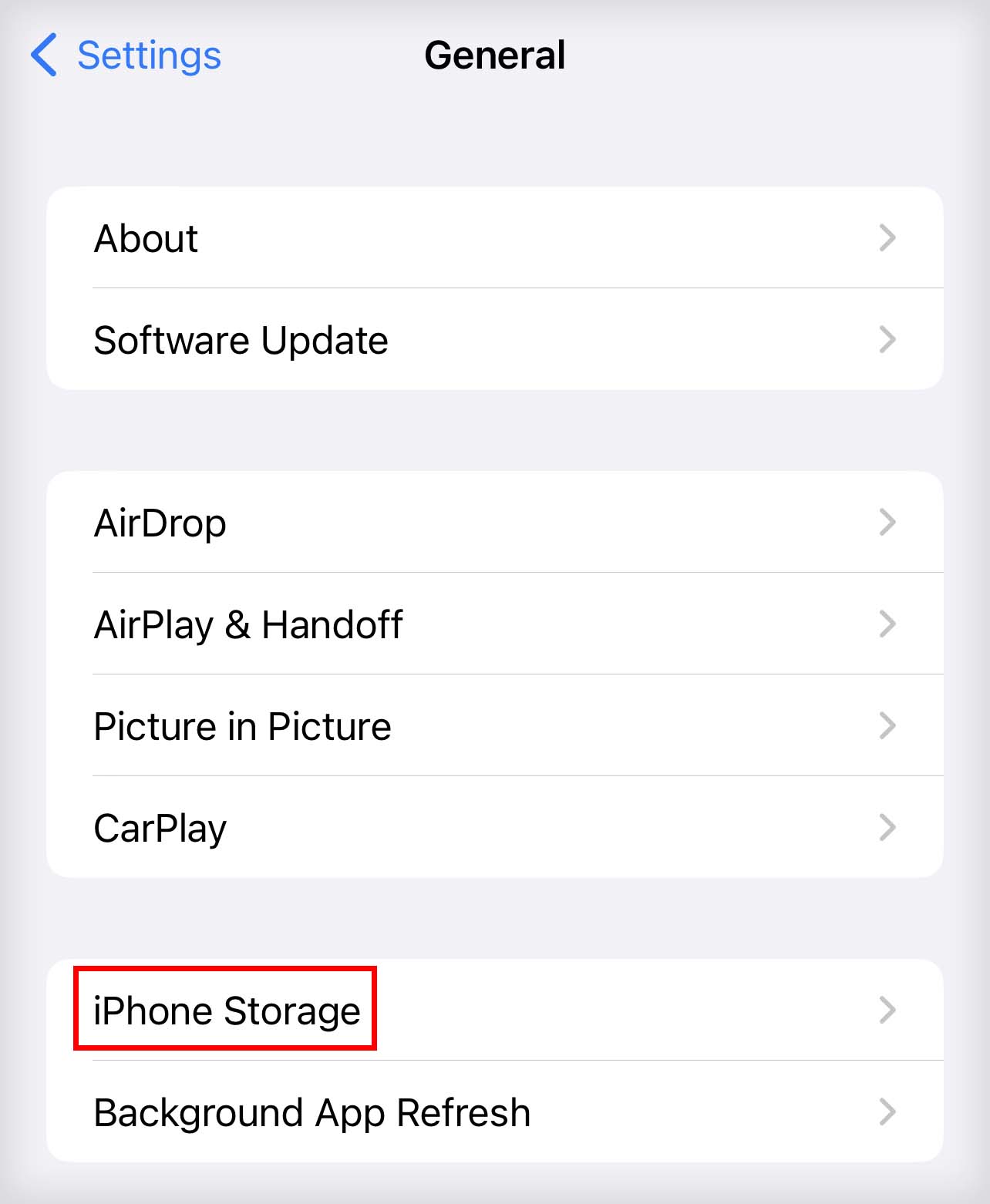Open iPhone Storage
The image size is (990, 1204).
tap(493, 1011)
